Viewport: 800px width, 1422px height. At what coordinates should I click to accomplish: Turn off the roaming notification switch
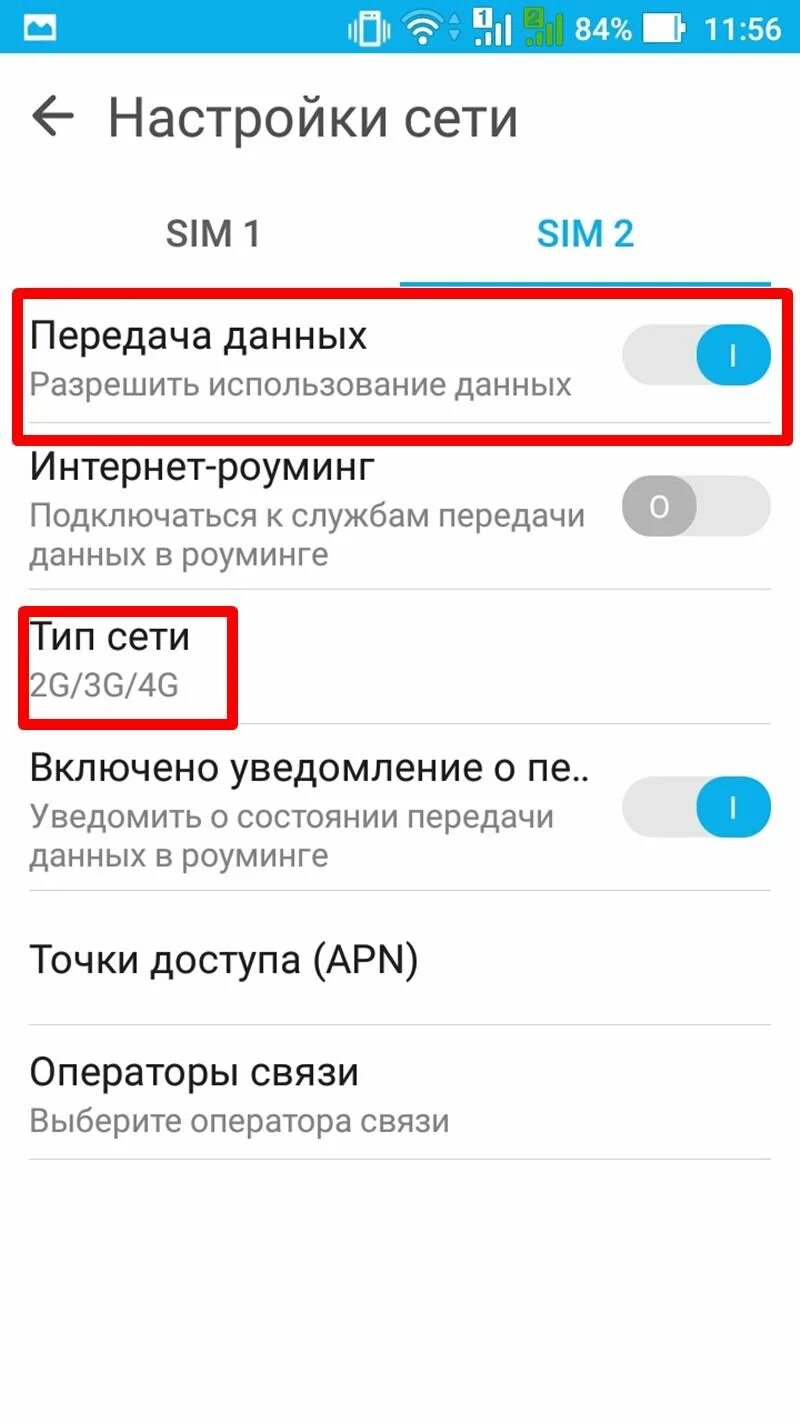(x=696, y=806)
